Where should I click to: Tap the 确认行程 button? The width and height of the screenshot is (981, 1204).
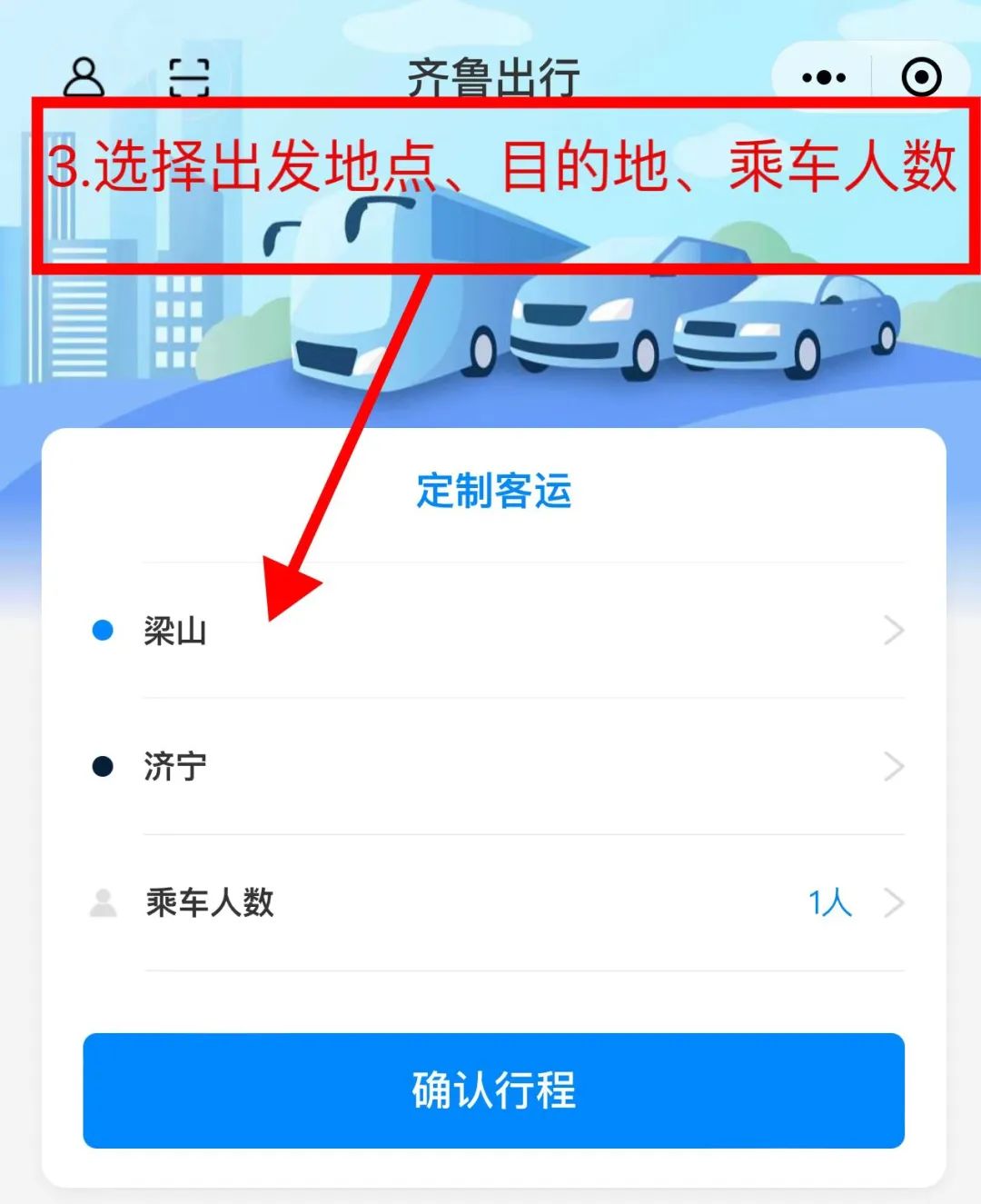pos(493,1090)
